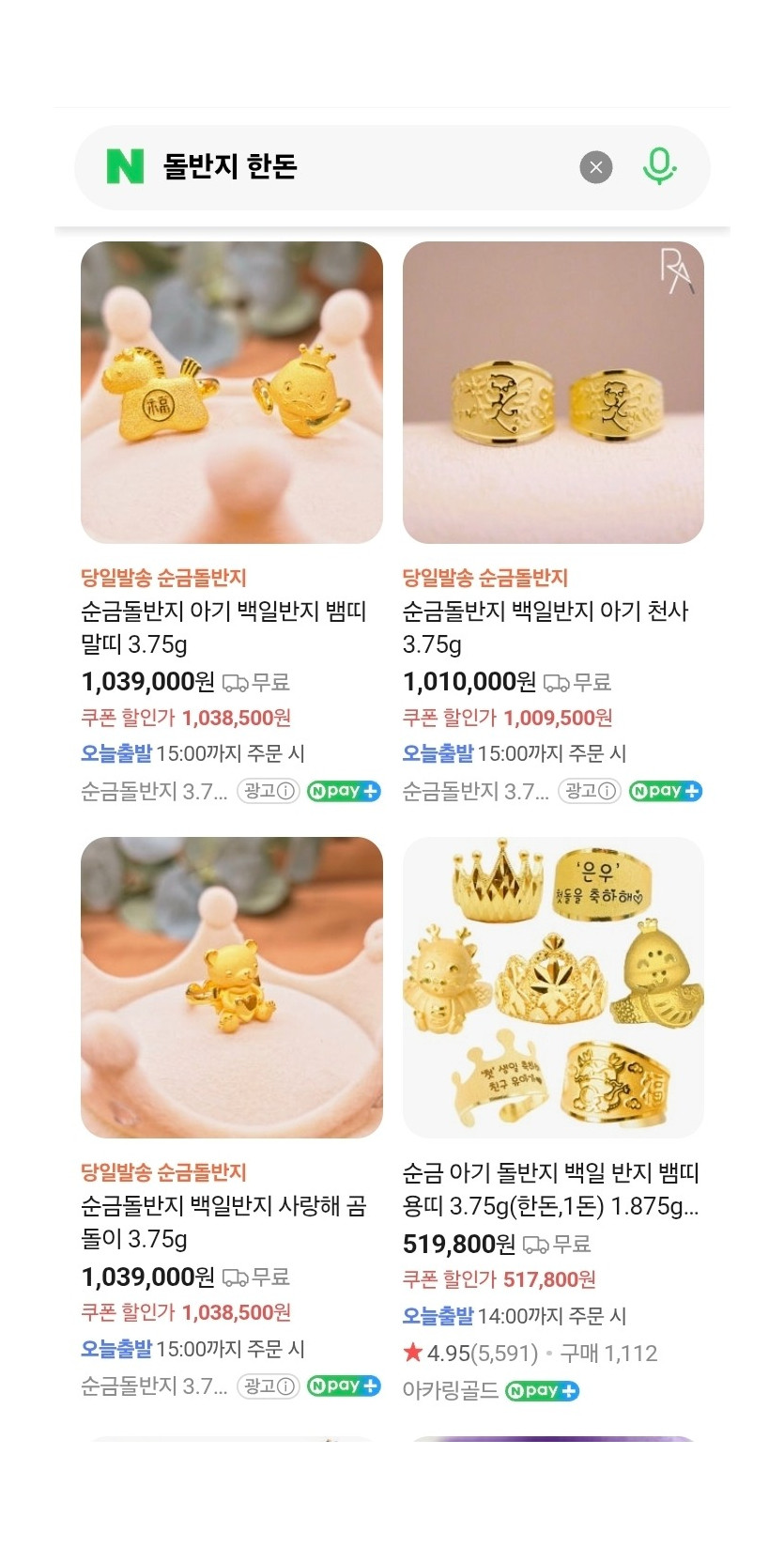The image size is (784, 1548).
Task: Open the 사랑해 곰돌이 3.75g ring product
Action: [x=231, y=987]
